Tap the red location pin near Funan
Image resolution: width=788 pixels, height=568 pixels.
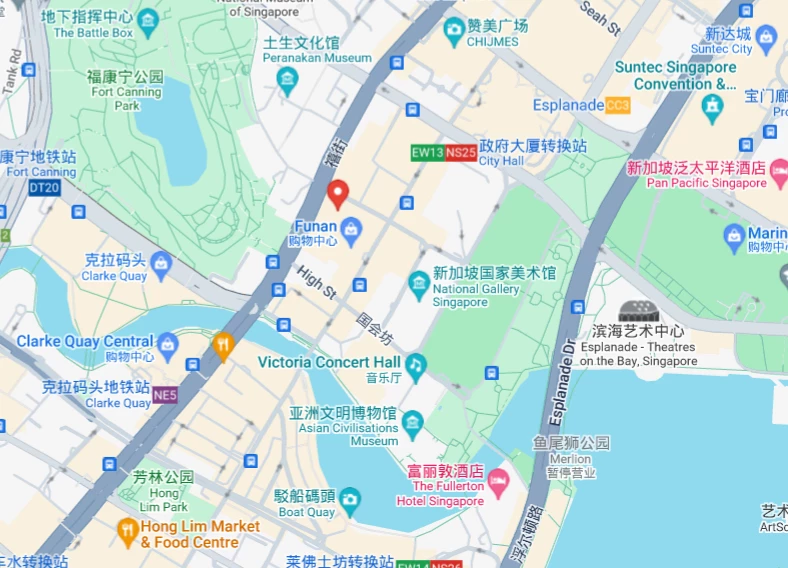coord(338,192)
